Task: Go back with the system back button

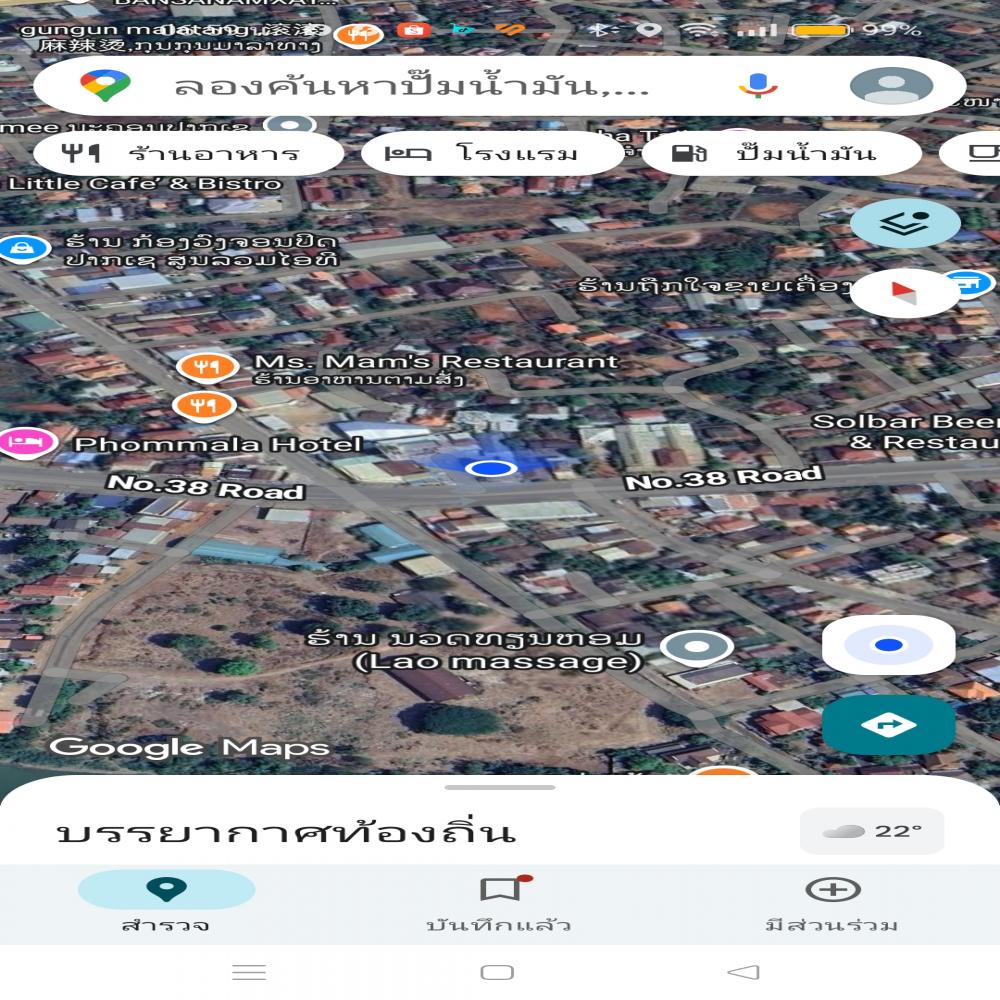Action: pos(744,972)
